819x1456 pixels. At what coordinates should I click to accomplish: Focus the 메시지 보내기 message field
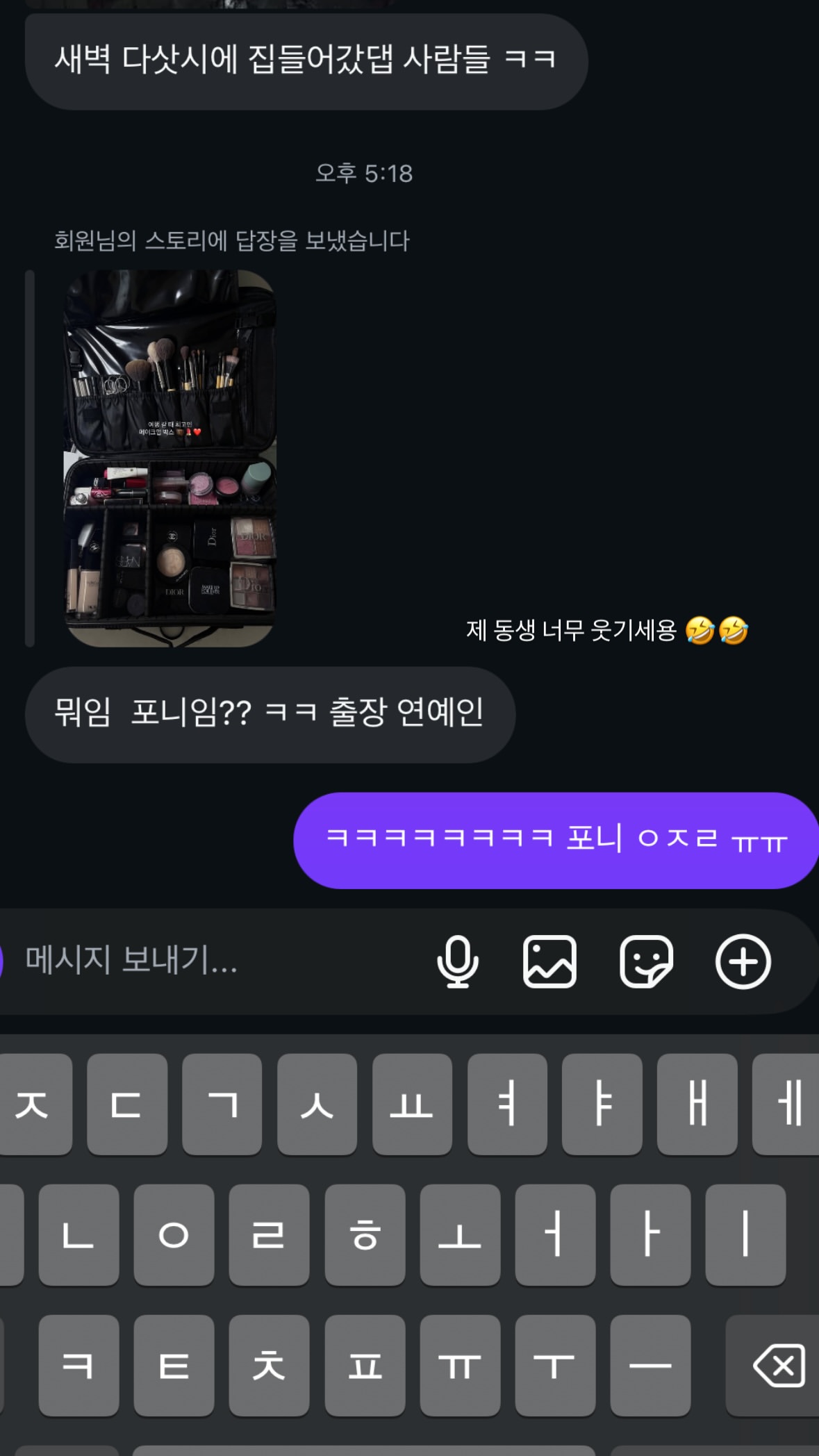point(208,961)
